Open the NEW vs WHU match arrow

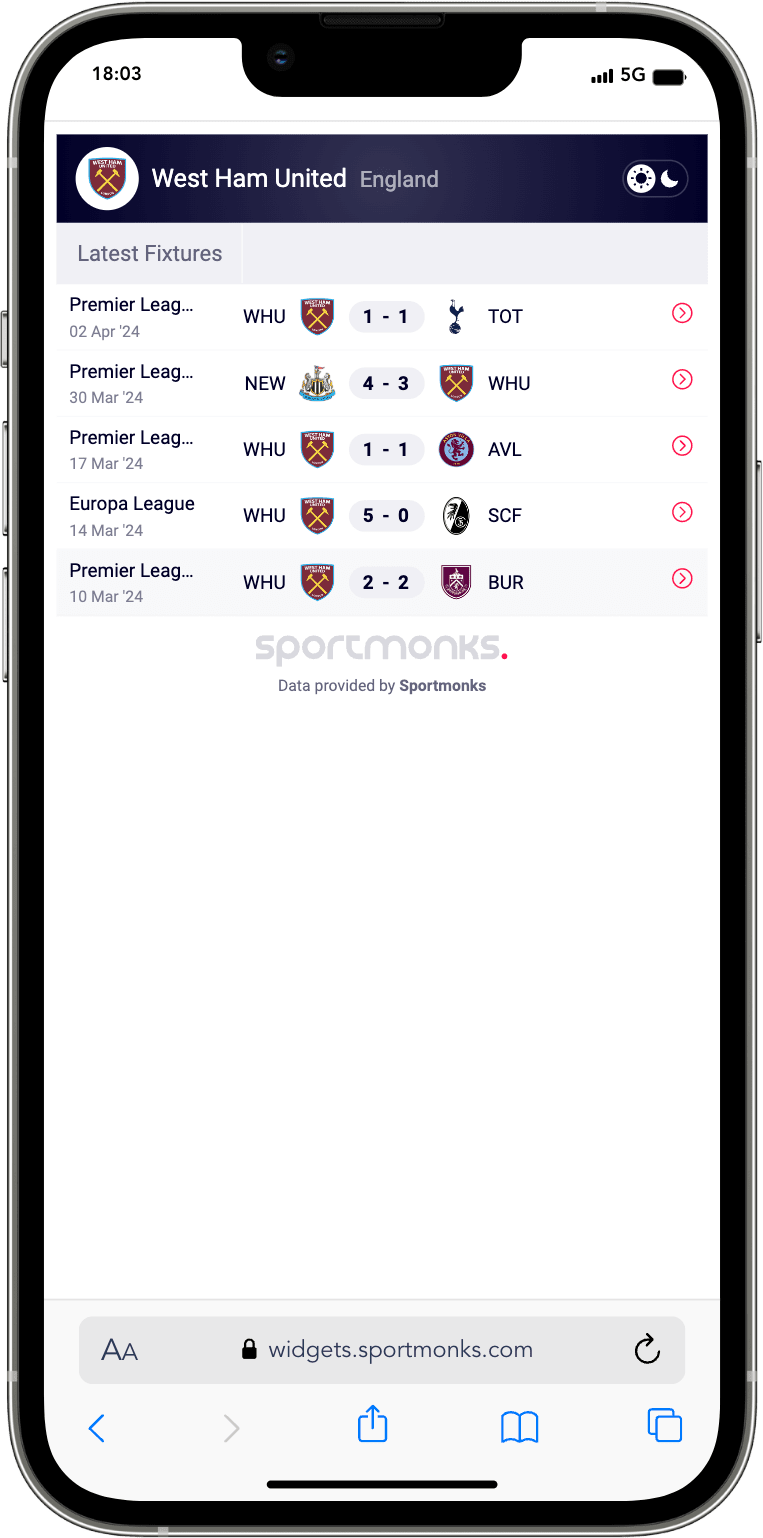(682, 380)
